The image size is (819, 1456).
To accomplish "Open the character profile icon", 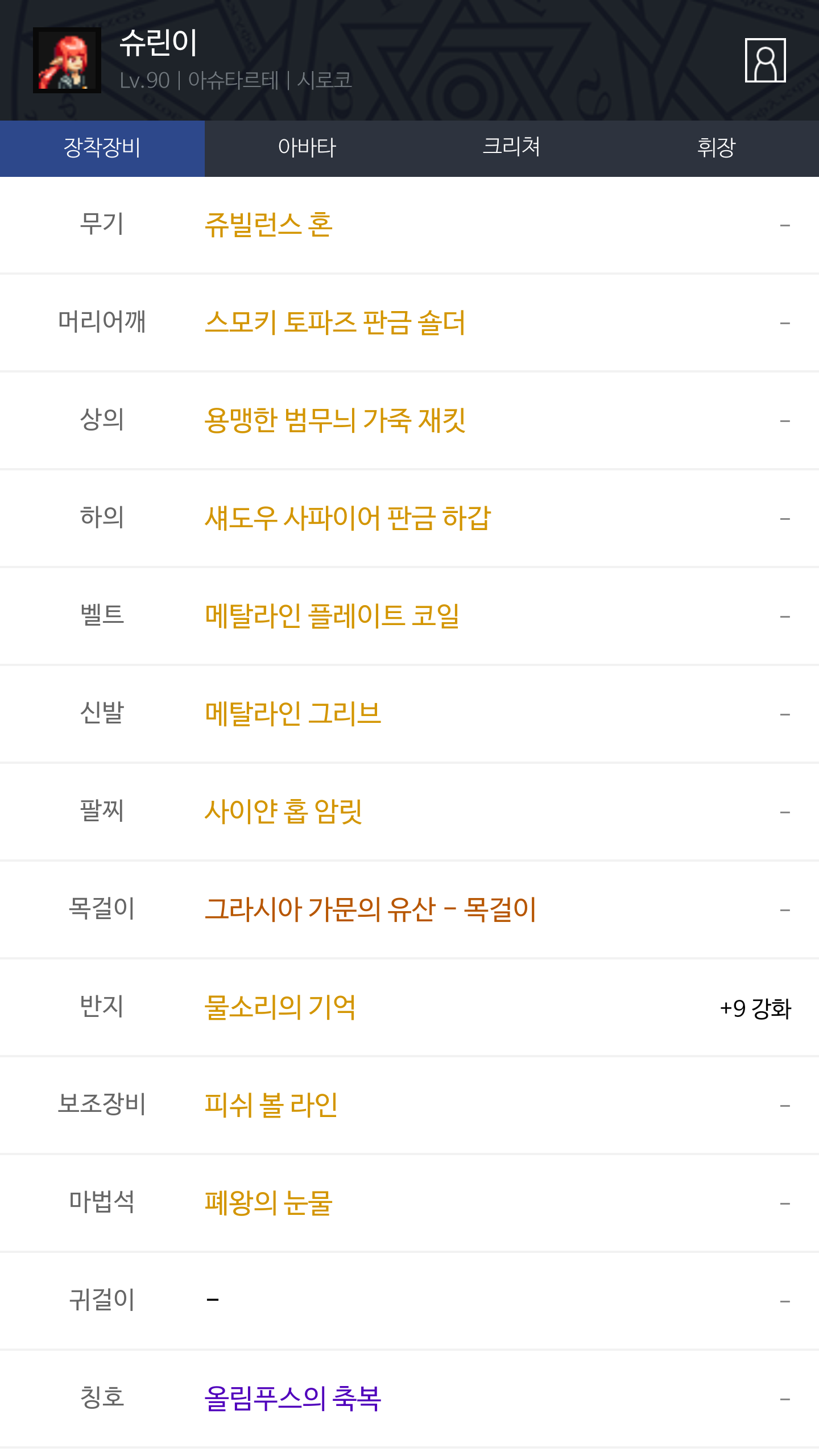I will click(x=765, y=60).
